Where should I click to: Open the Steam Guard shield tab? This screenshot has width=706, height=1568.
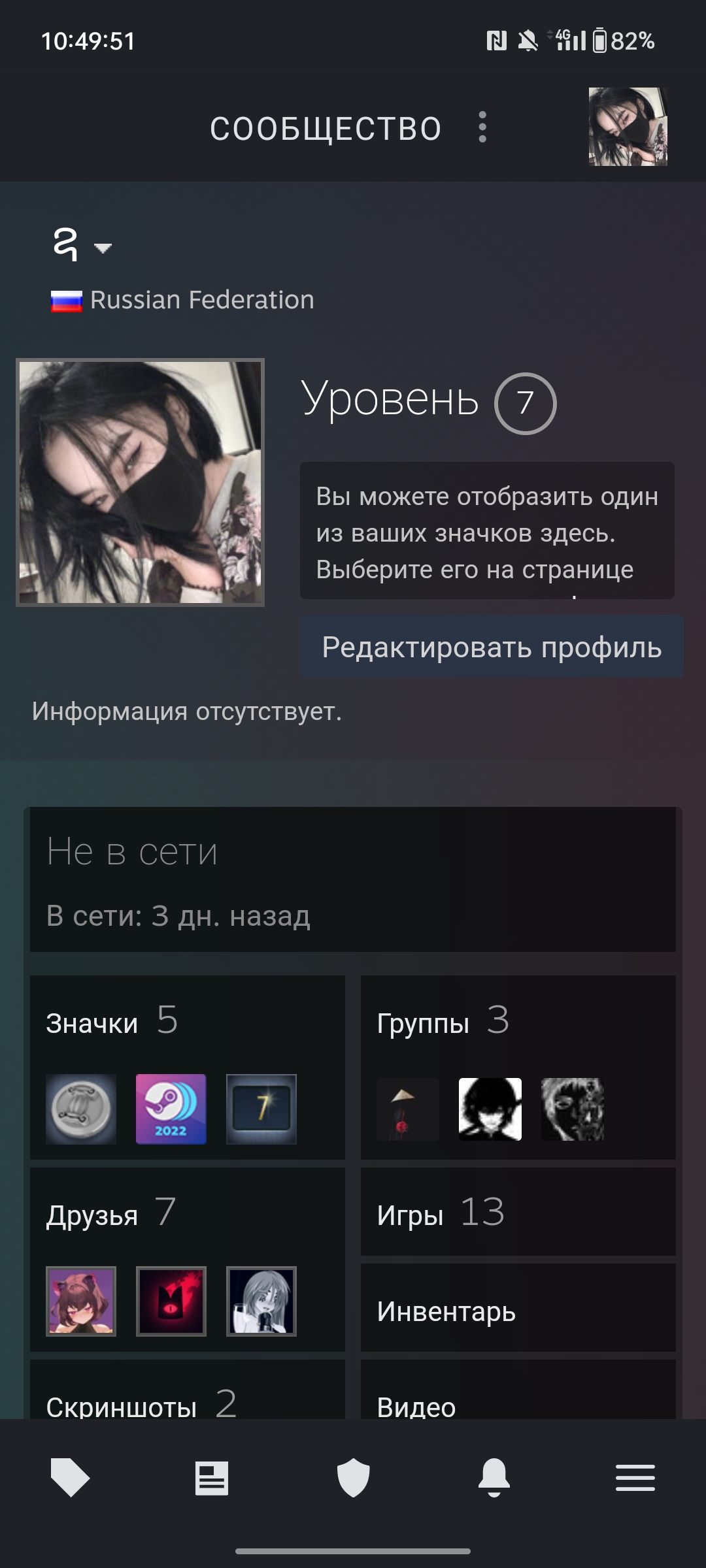353,1478
